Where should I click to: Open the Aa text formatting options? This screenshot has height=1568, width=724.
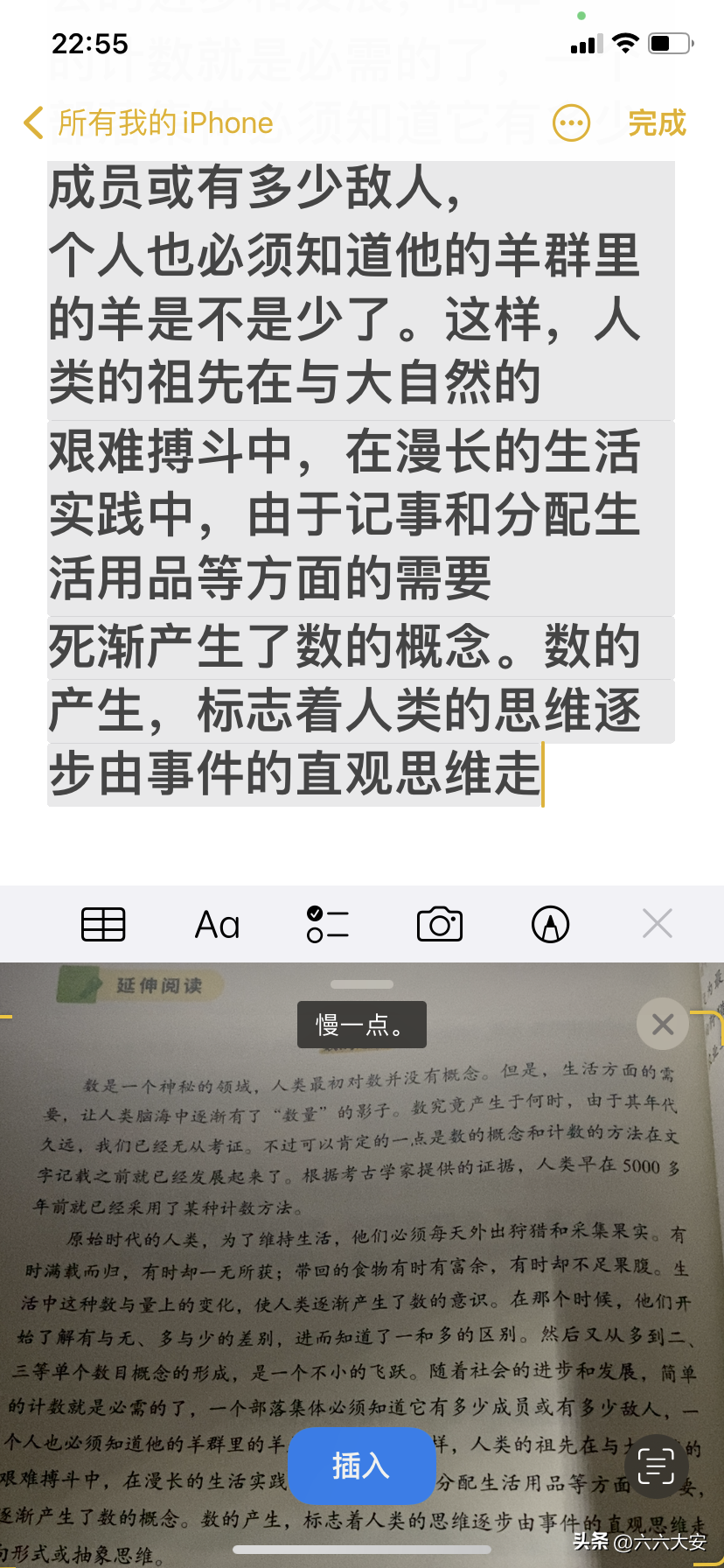click(217, 924)
